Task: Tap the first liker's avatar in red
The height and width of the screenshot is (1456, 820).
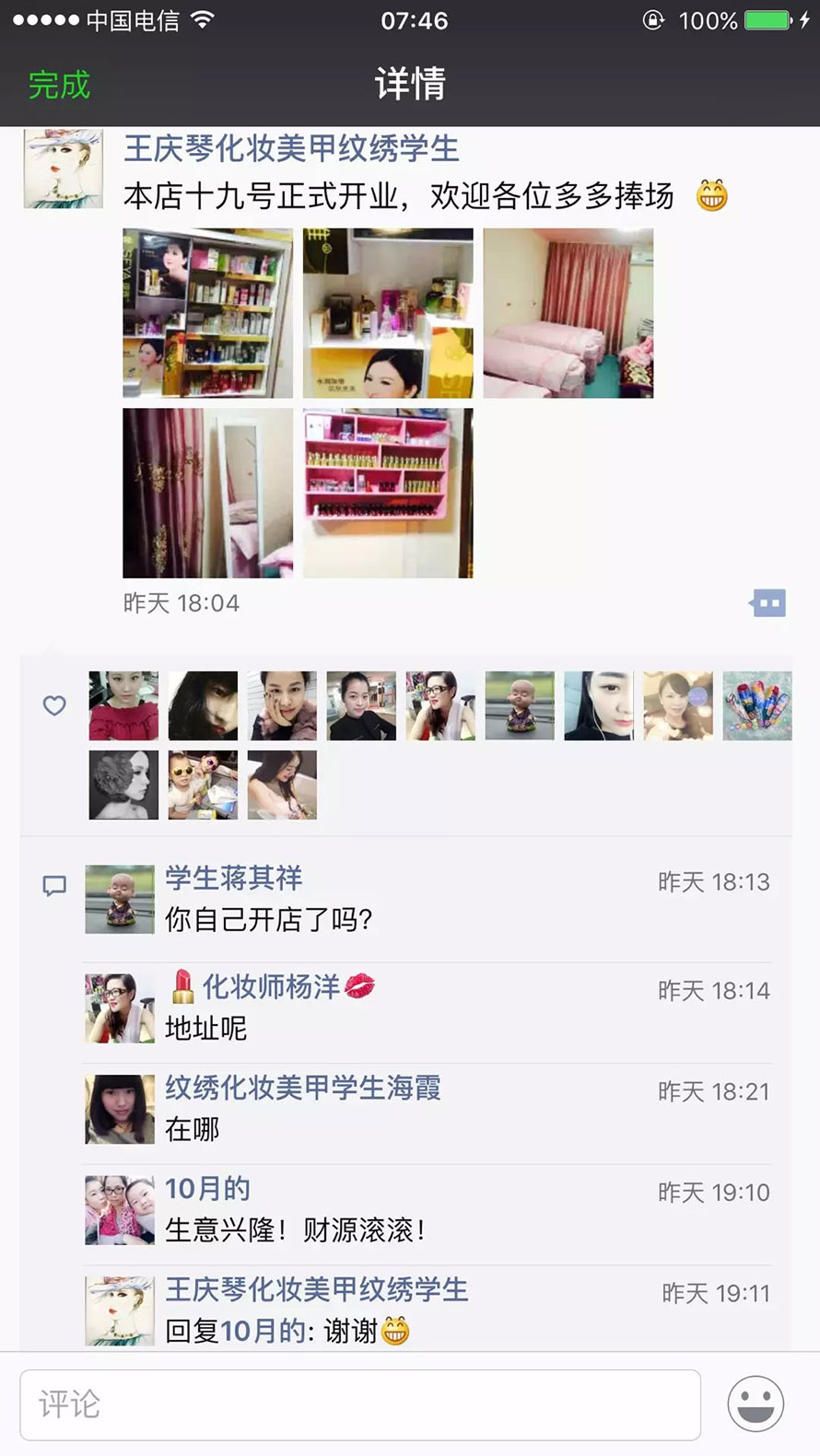Action: pyautogui.click(x=123, y=706)
